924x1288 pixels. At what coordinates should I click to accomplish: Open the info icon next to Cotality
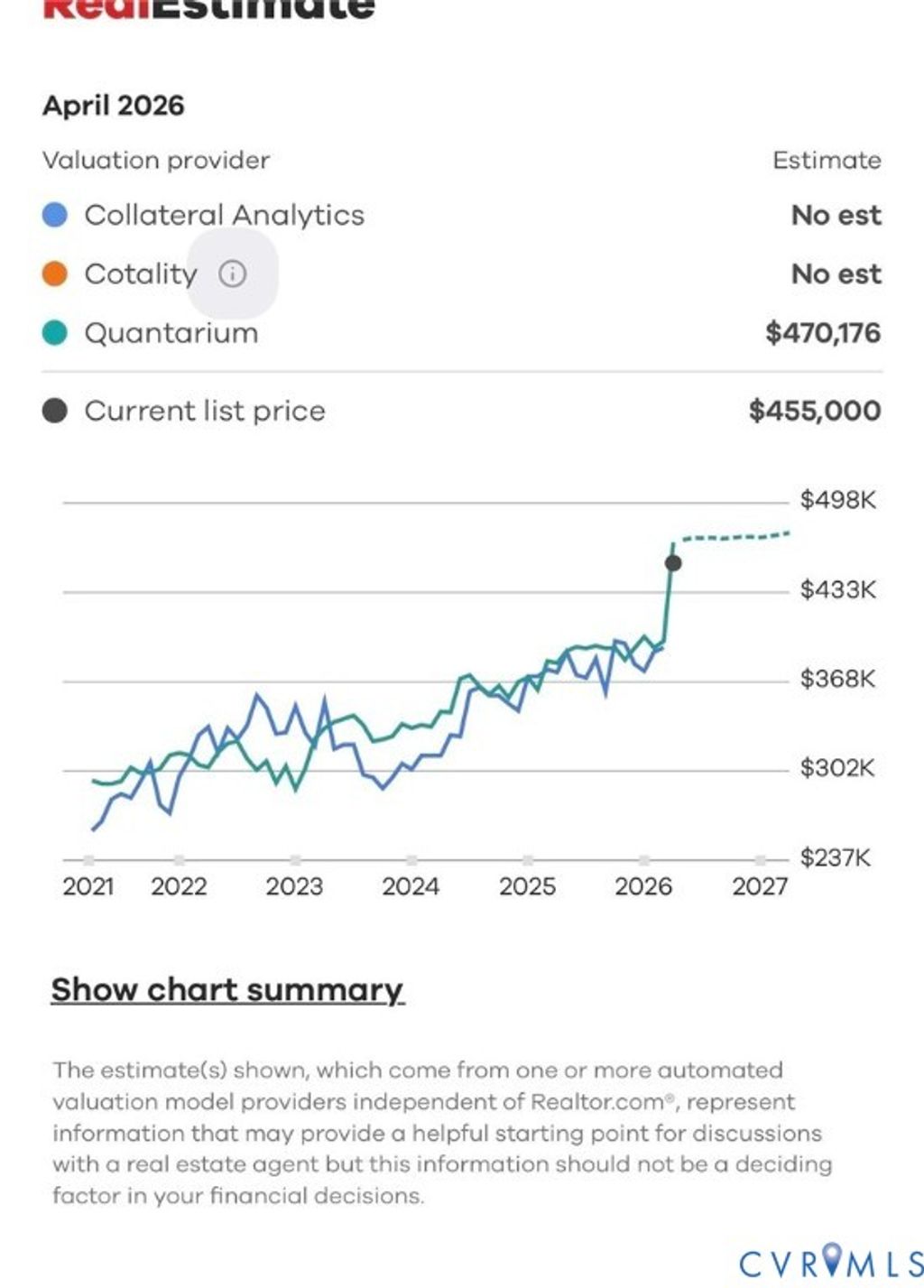click(233, 273)
